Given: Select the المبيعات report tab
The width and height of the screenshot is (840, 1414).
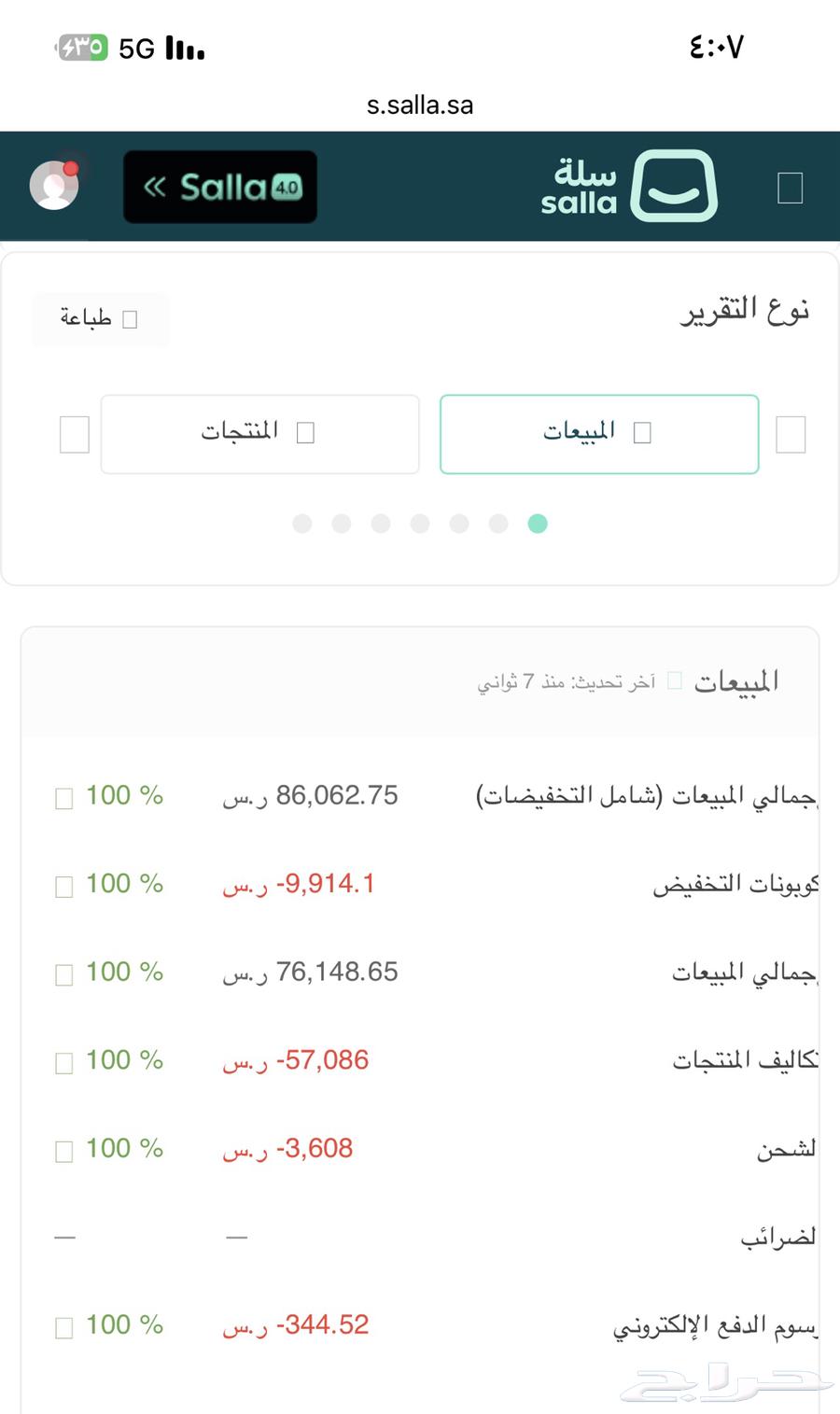Looking at the screenshot, I should pos(598,434).
